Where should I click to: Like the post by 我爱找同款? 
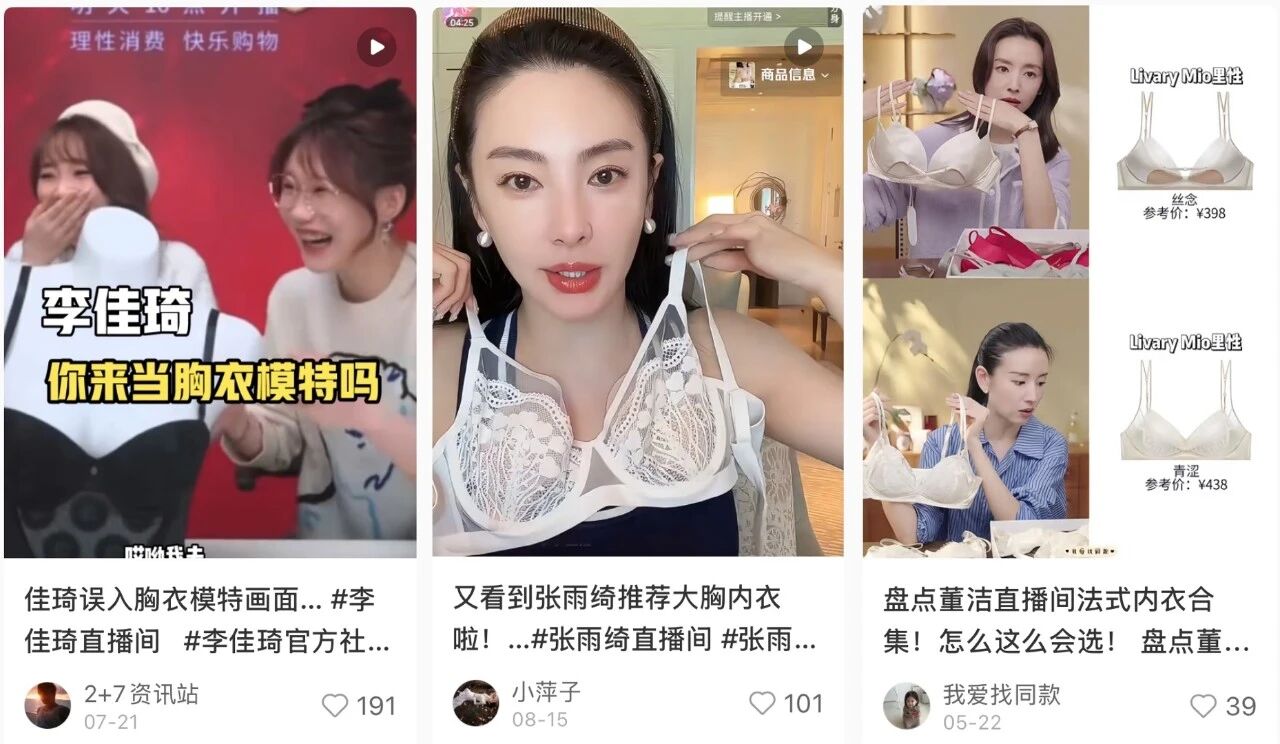[1203, 706]
